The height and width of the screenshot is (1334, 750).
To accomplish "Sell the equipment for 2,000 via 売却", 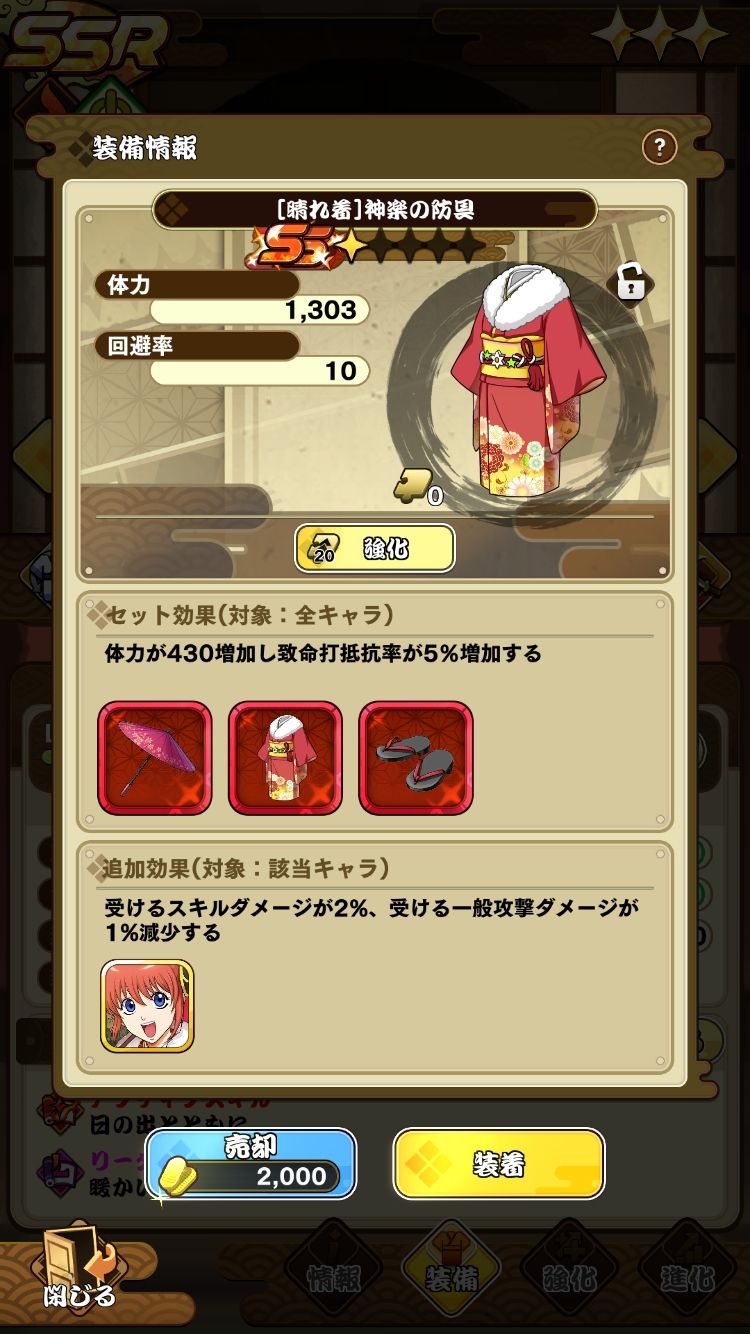I will pos(251,1164).
